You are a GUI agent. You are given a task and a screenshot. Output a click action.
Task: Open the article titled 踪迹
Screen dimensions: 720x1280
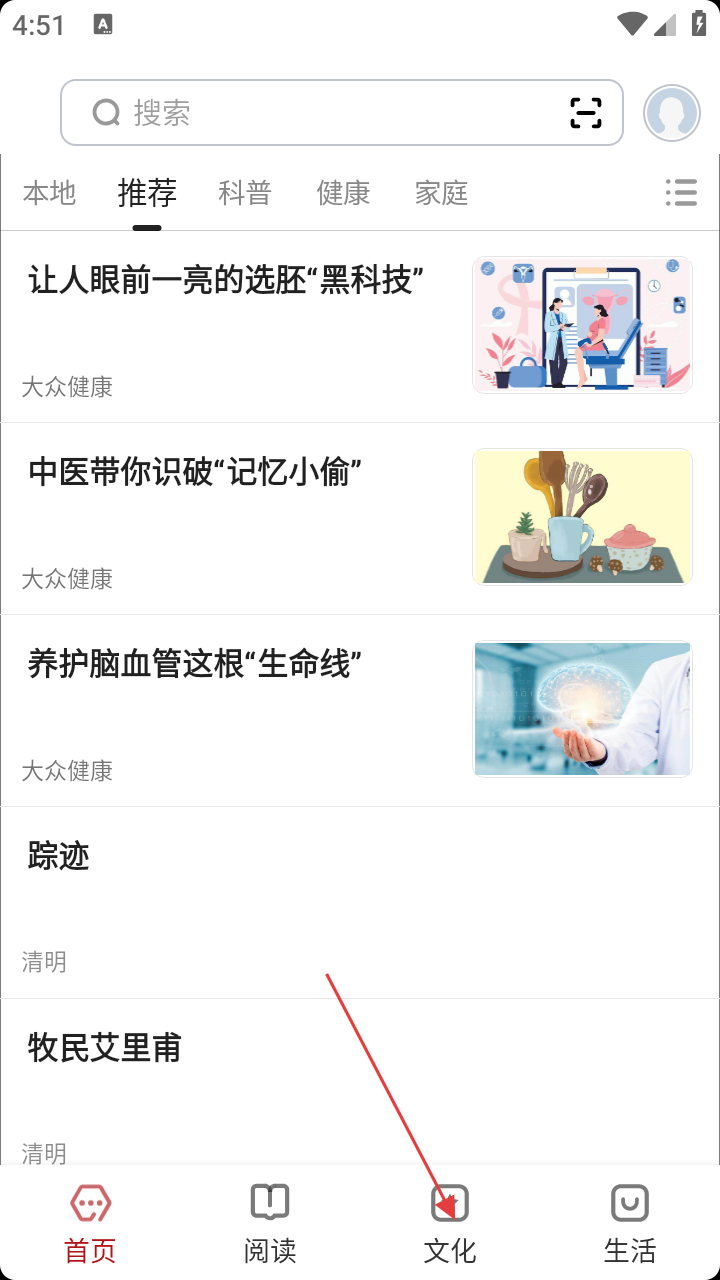tap(60, 857)
